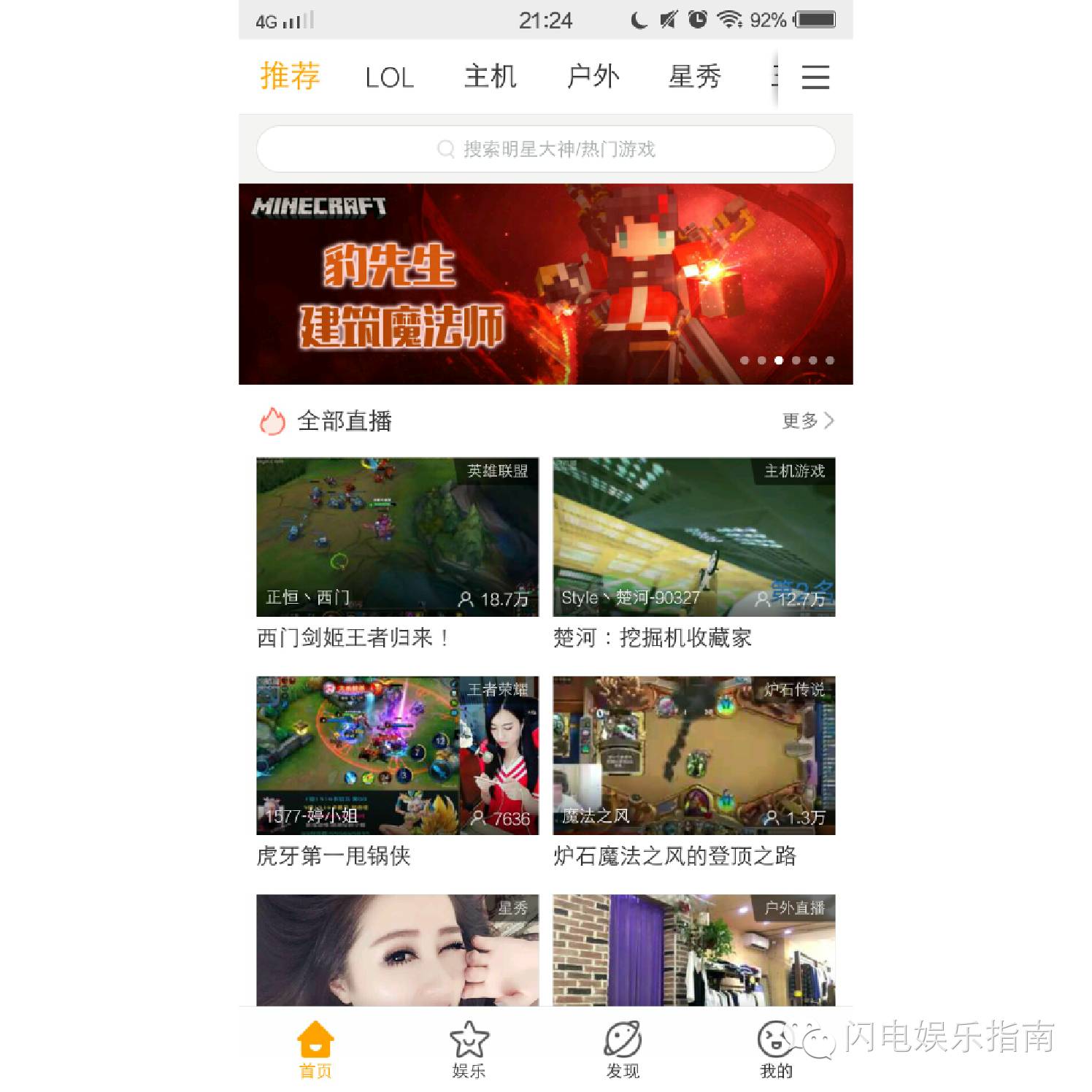Switch to the 主机 tab
1092x1092 pixels.
[x=491, y=77]
